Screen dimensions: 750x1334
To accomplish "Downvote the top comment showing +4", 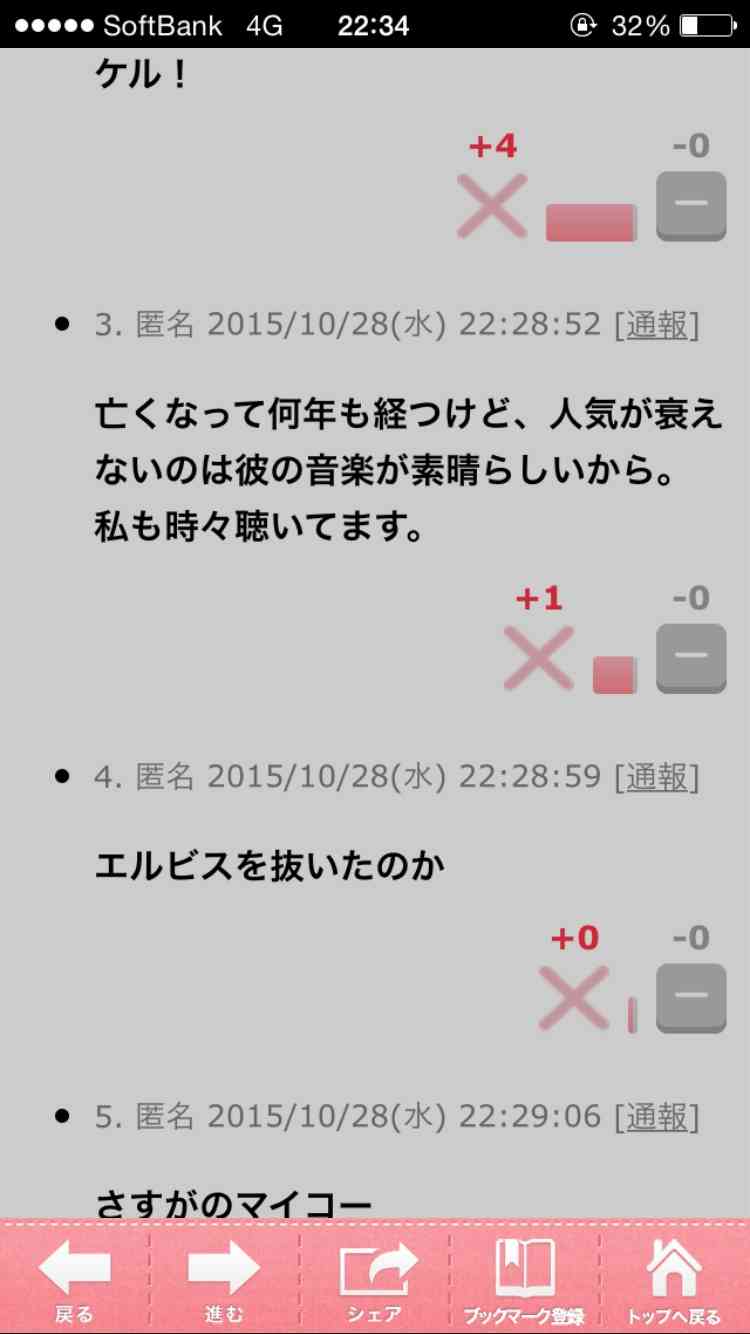I will (x=691, y=206).
